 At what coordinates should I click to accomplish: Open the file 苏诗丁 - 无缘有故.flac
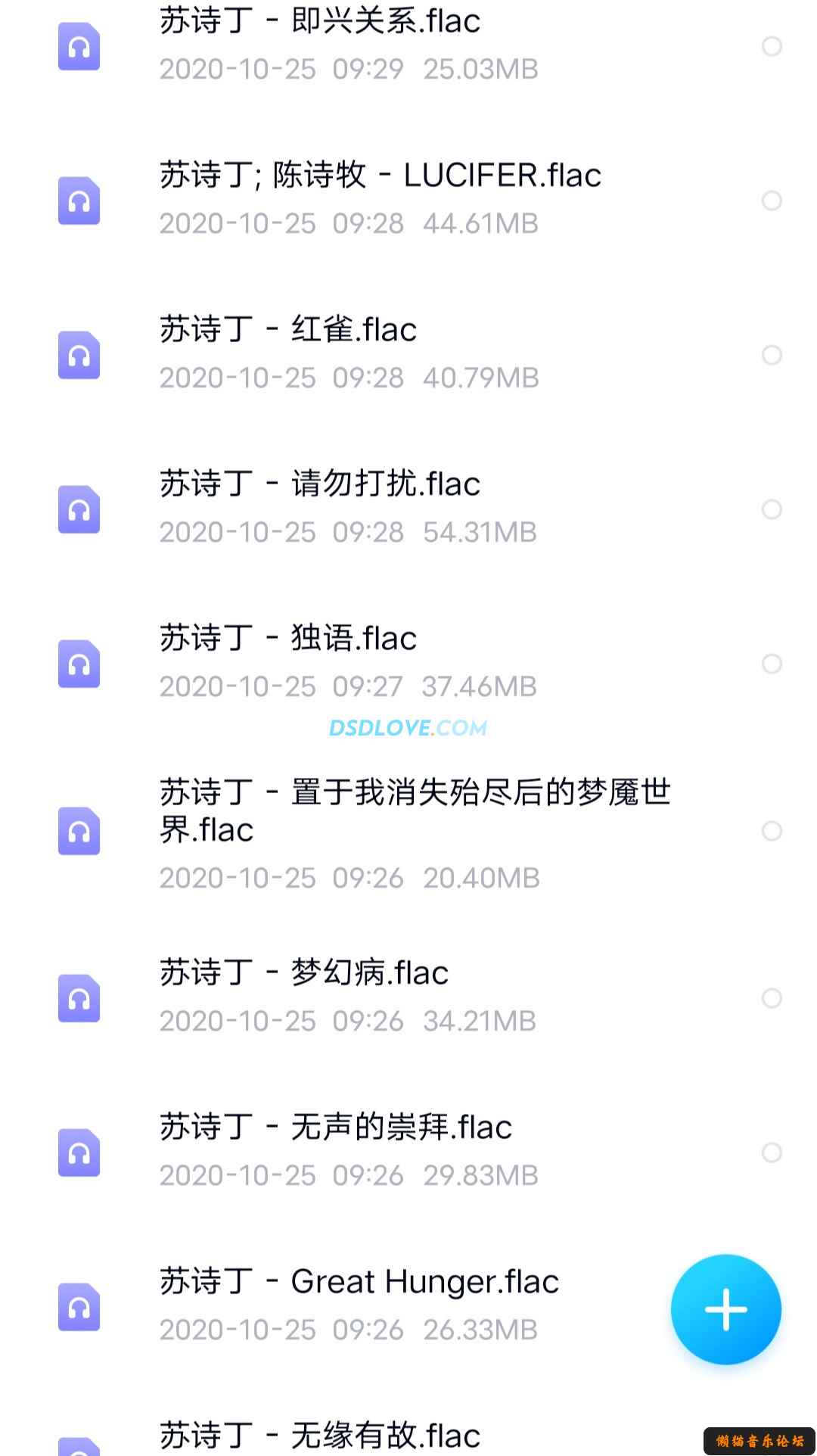(319, 1435)
